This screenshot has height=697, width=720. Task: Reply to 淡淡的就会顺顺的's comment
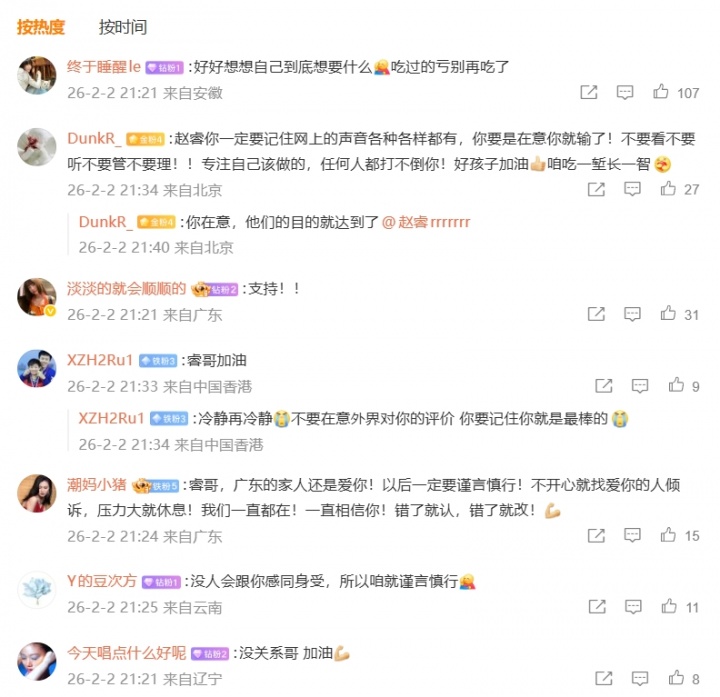[633, 314]
